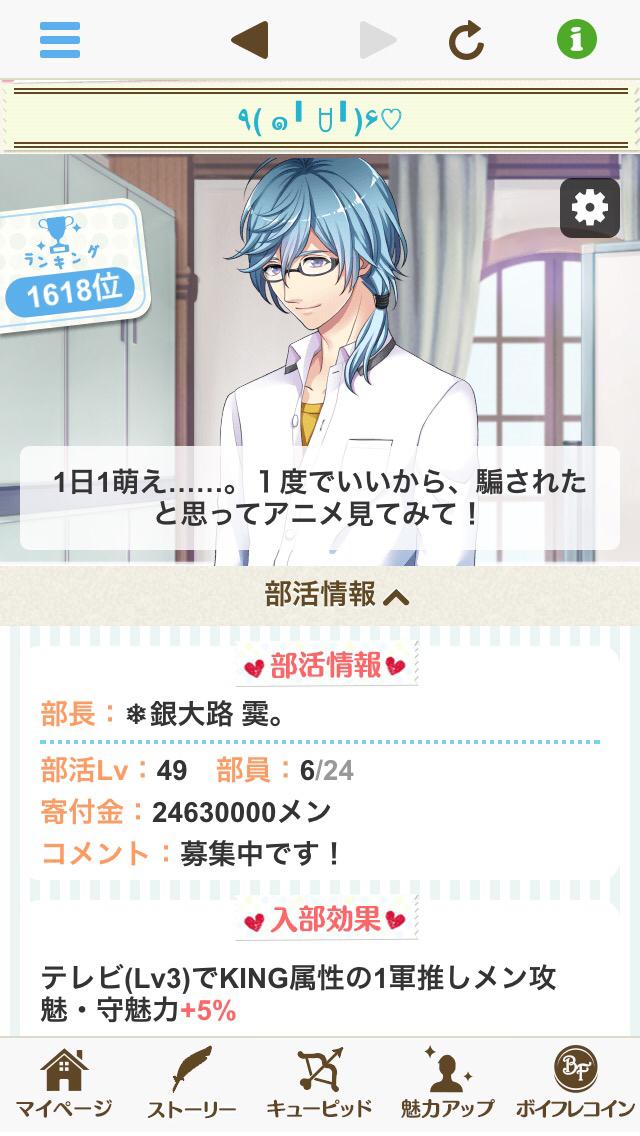640x1136 pixels.
Task: Go to the キューピッド tab
Action: point(319,1085)
